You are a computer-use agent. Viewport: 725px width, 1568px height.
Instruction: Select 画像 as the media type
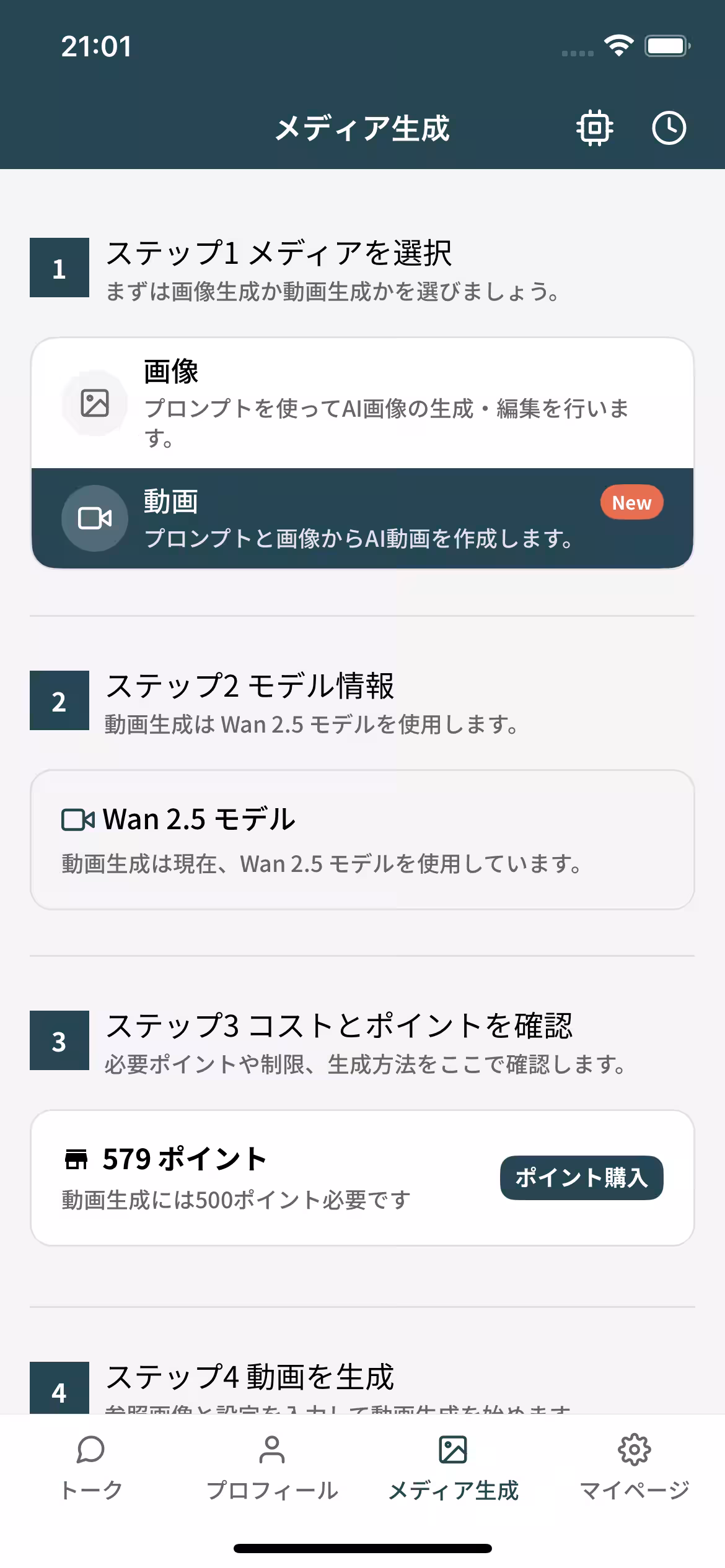pos(362,403)
